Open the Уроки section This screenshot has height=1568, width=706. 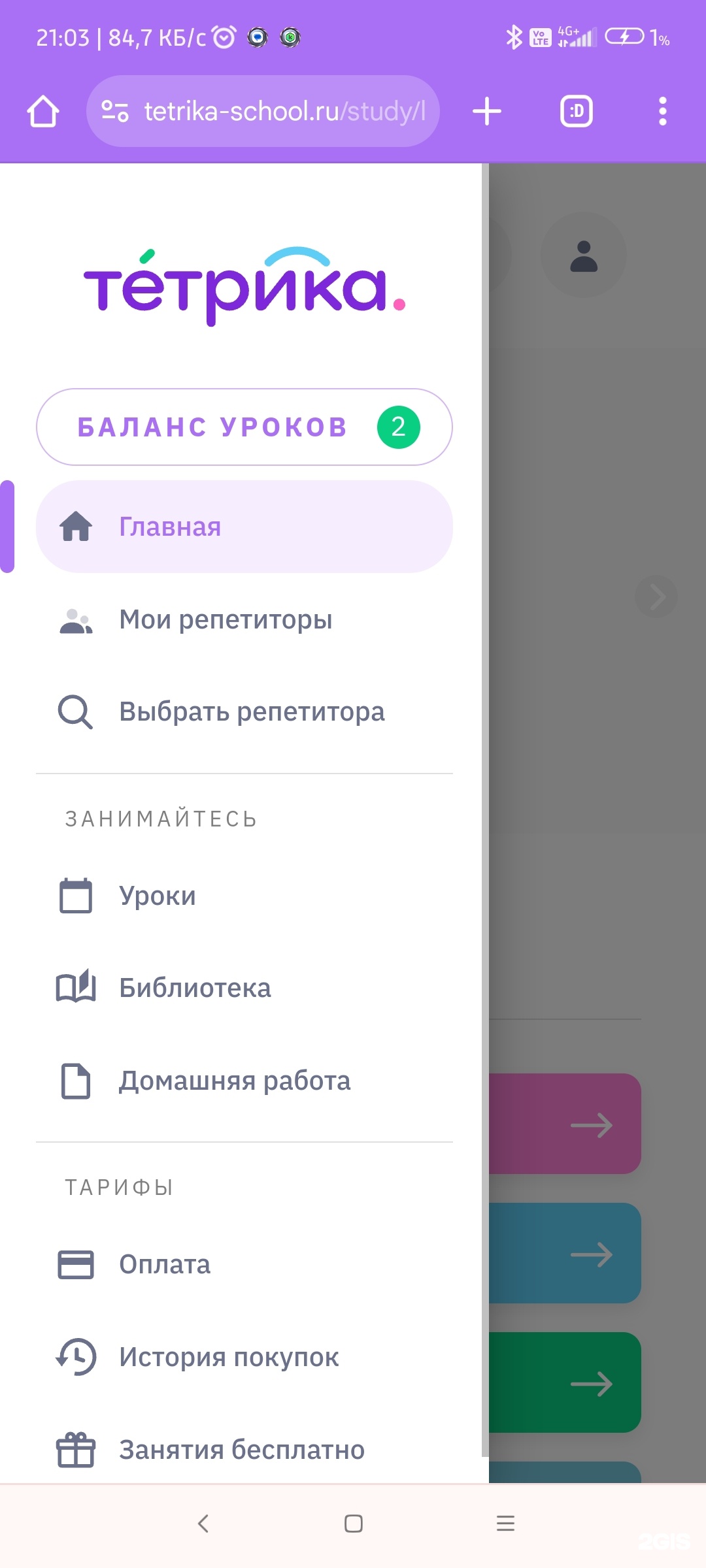pyautogui.click(x=157, y=896)
